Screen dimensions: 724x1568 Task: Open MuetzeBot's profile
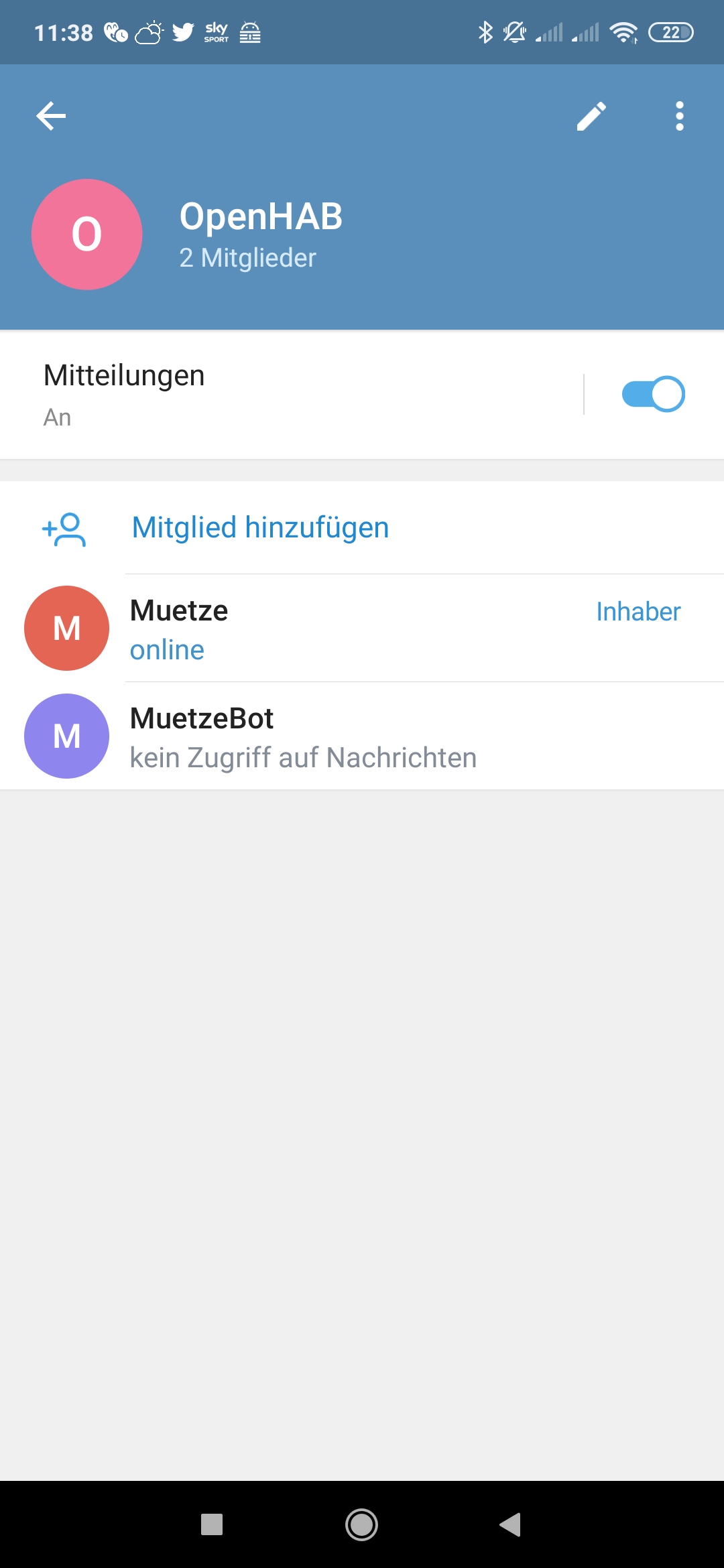362,736
